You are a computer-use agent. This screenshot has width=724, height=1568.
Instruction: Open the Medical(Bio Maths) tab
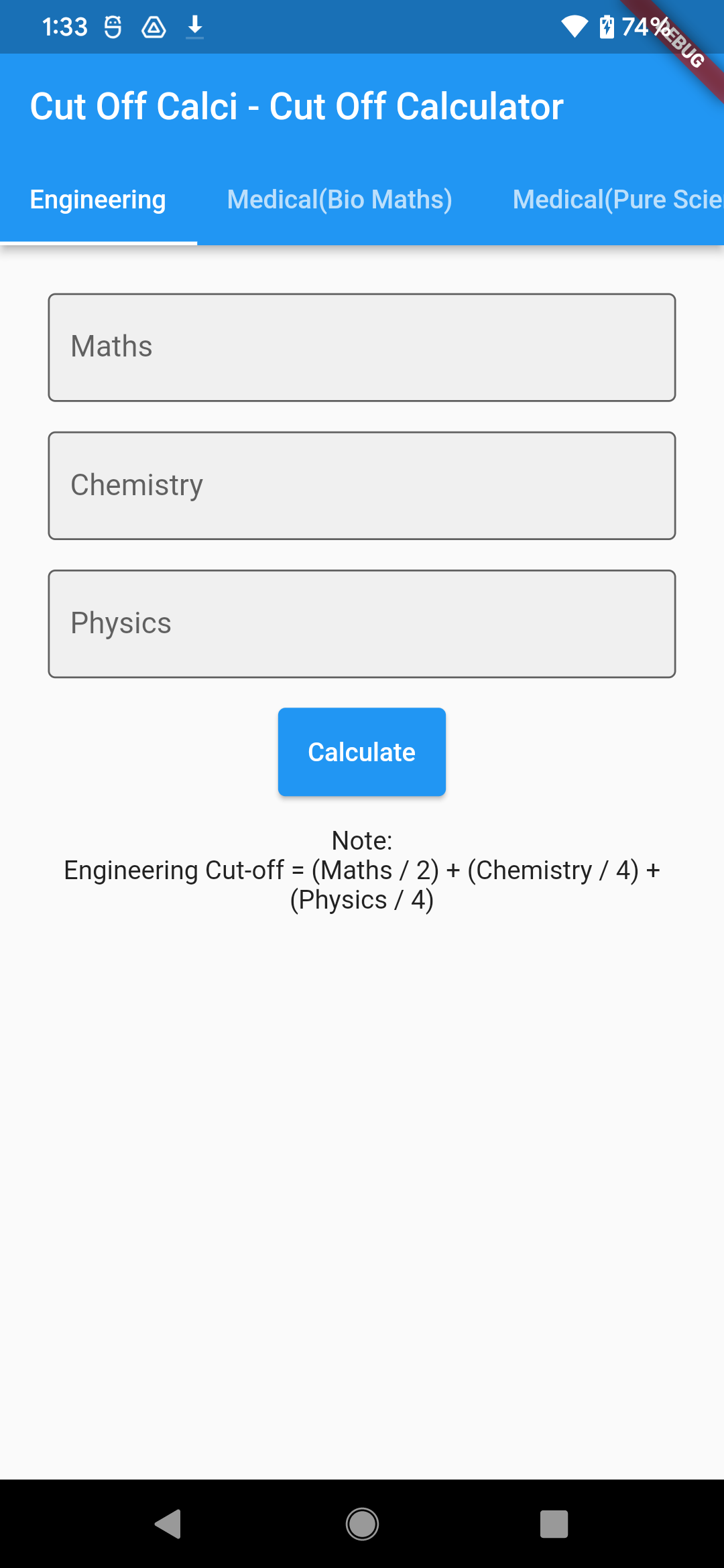point(339,200)
